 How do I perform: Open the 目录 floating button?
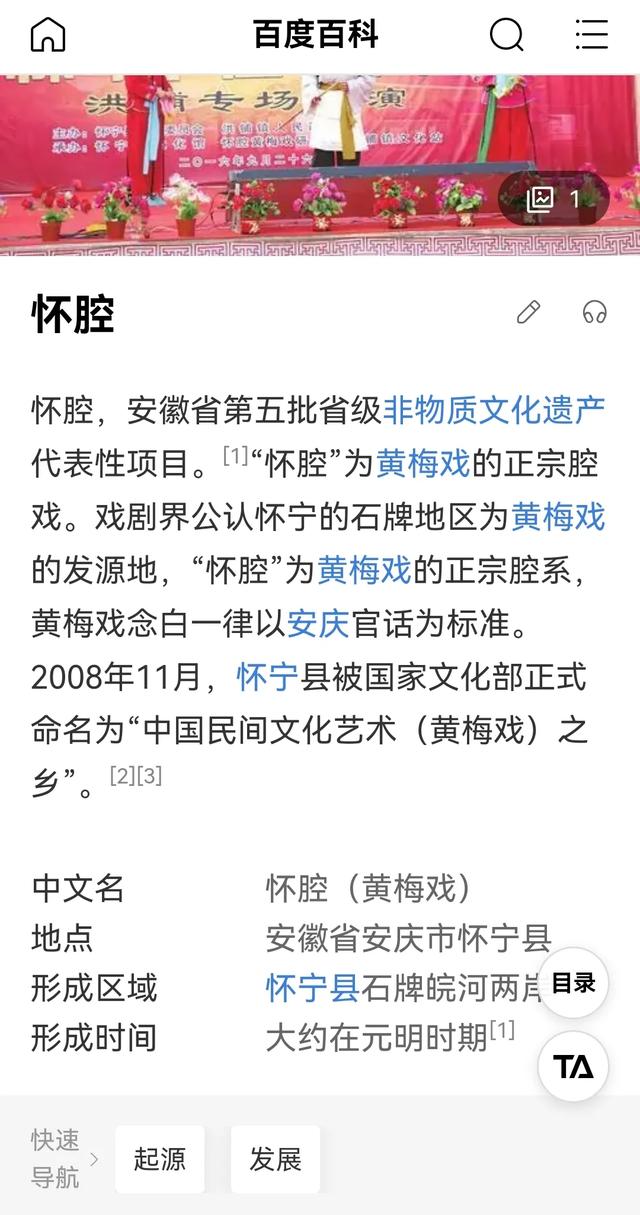coord(573,983)
